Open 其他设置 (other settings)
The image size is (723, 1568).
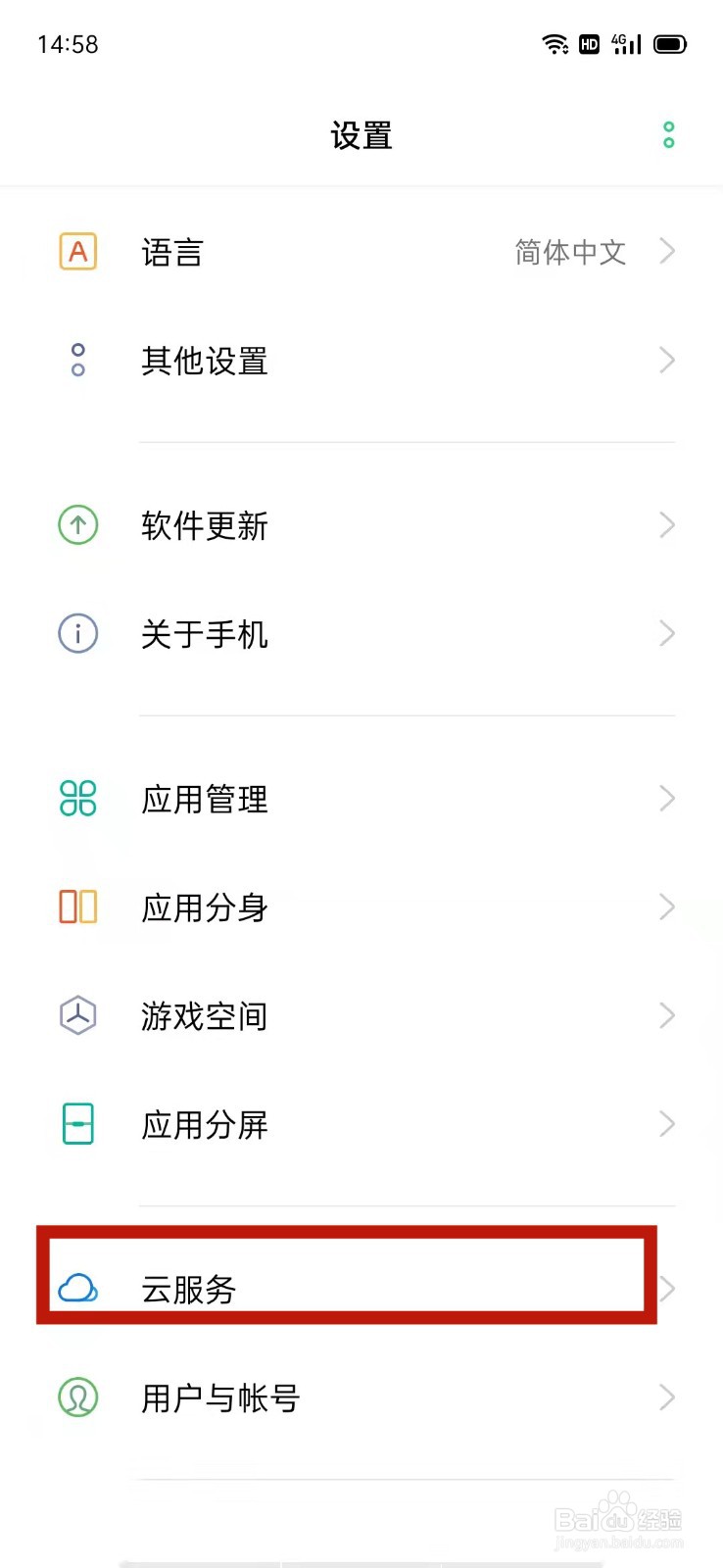[x=362, y=361]
